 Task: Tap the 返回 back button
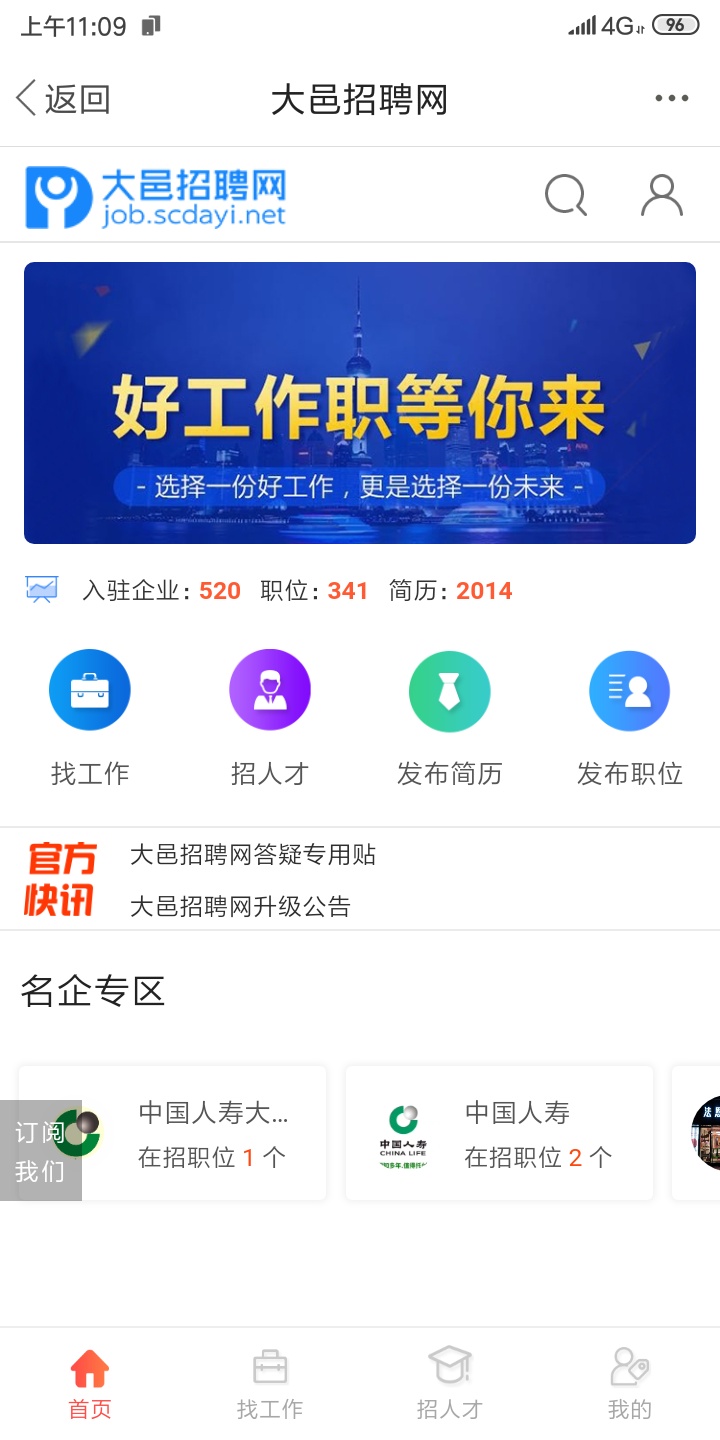(x=62, y=99)
